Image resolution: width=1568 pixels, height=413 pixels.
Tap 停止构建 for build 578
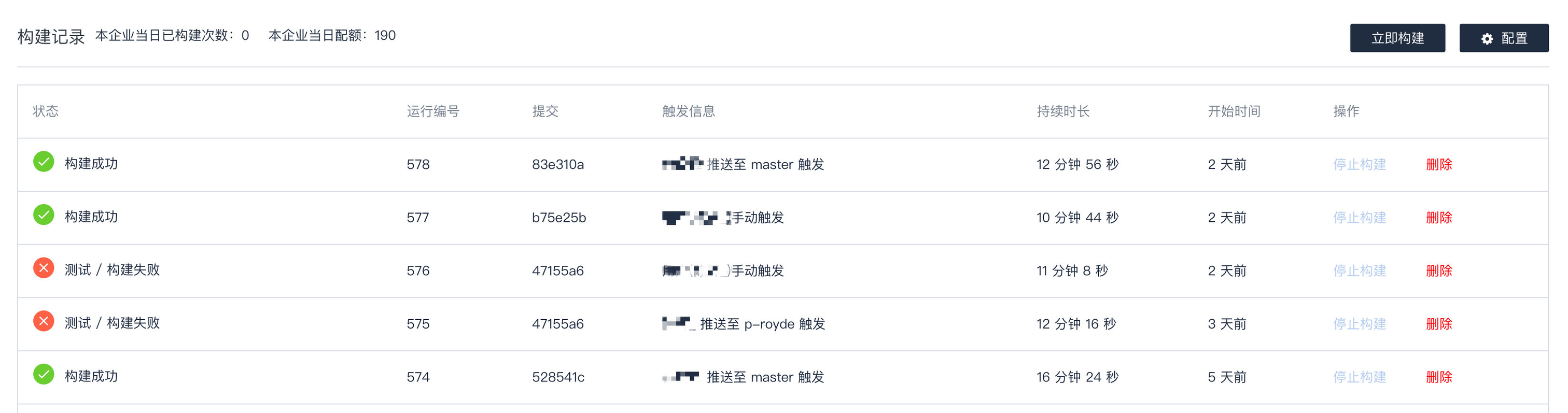(x=1359, y=164)
